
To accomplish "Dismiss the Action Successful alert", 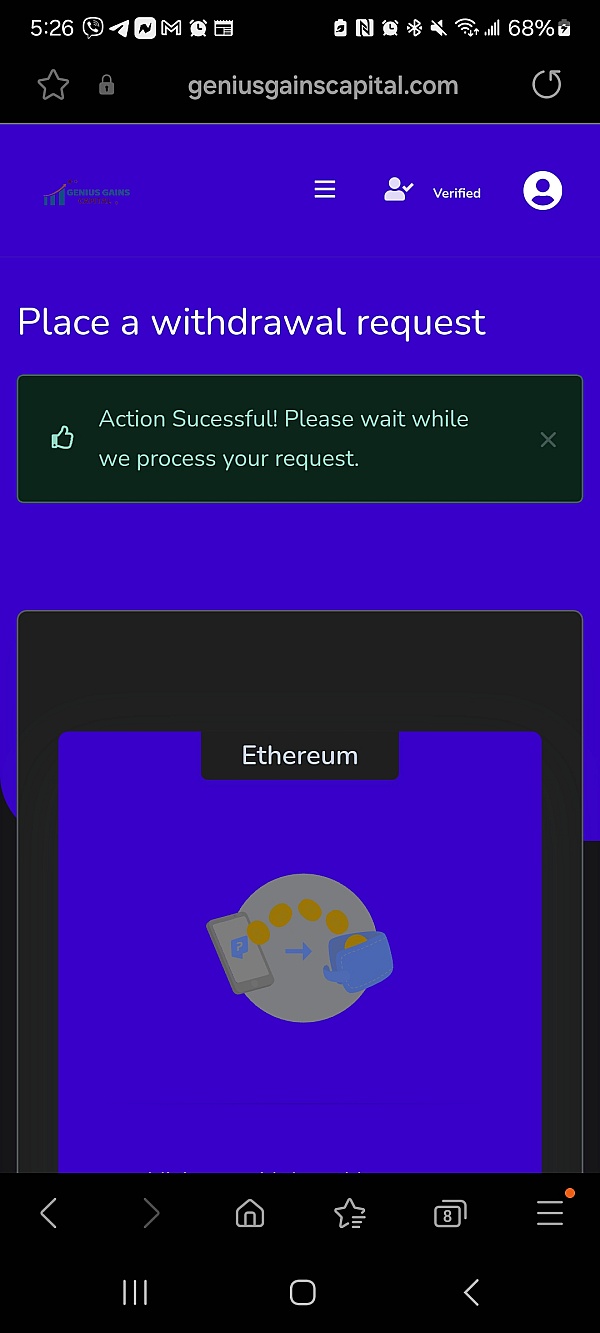I will (x=548, y=439).
